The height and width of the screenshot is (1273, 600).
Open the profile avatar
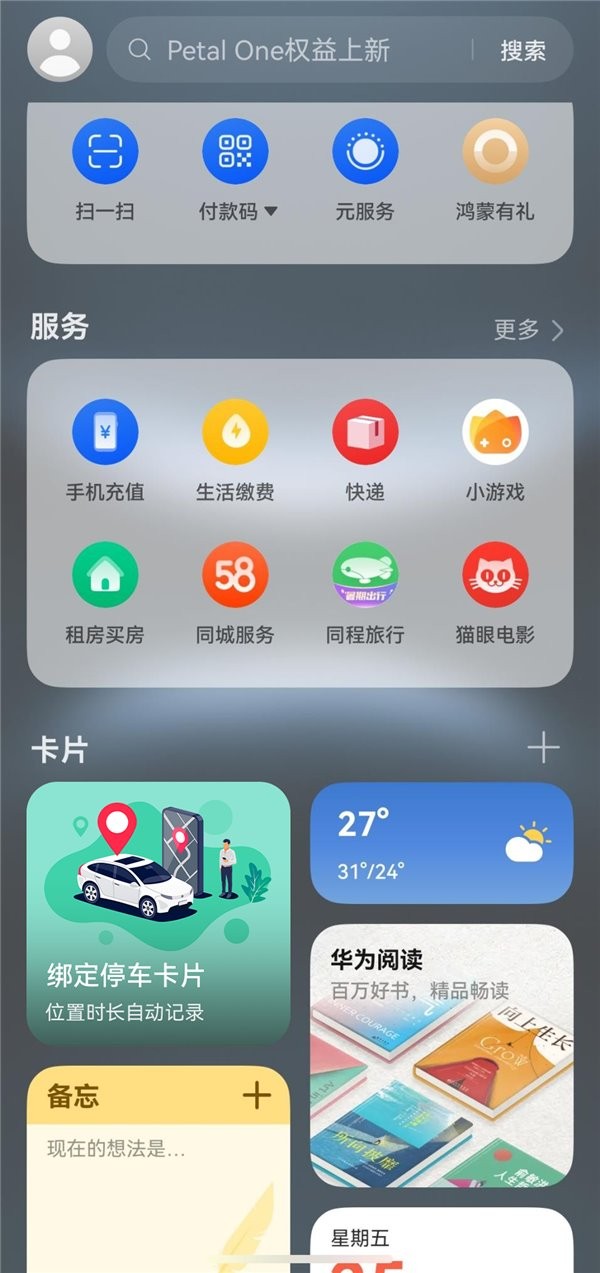tap(60, 49)
